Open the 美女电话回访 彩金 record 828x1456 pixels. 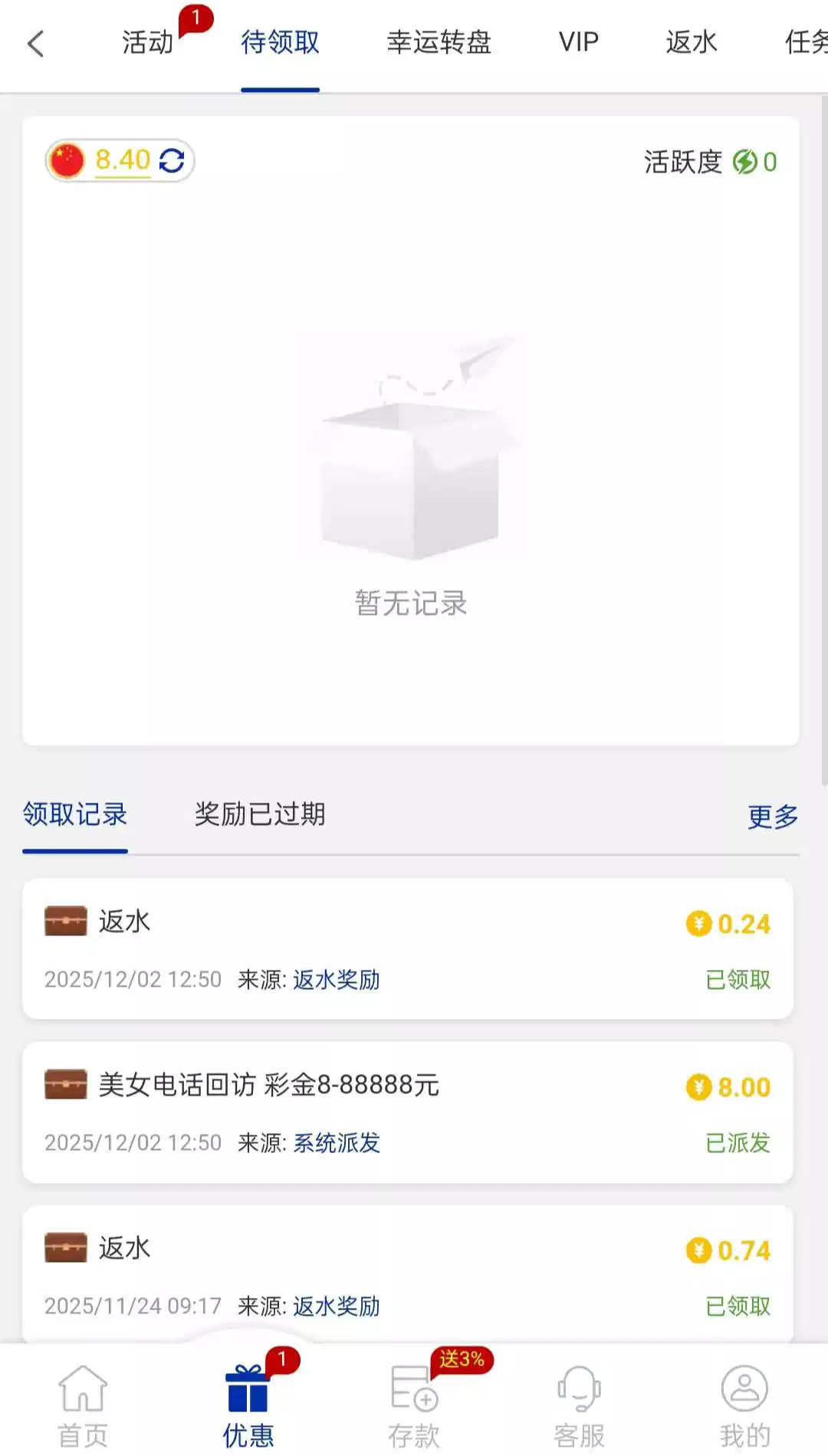(x=268, y=1086)
